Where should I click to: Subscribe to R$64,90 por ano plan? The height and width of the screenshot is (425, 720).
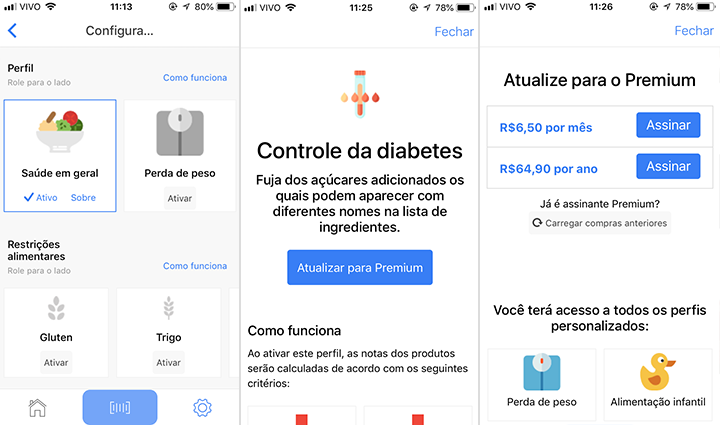coord(668,166)
